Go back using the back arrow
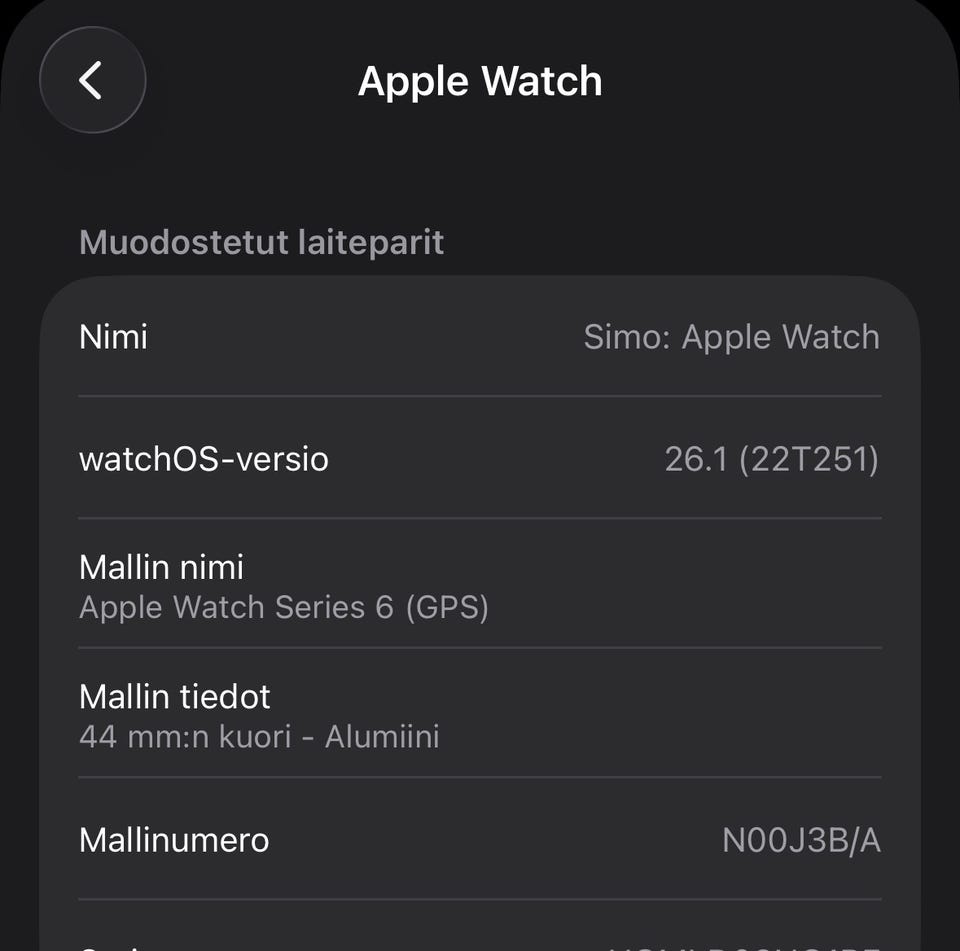 coord(92,80)
